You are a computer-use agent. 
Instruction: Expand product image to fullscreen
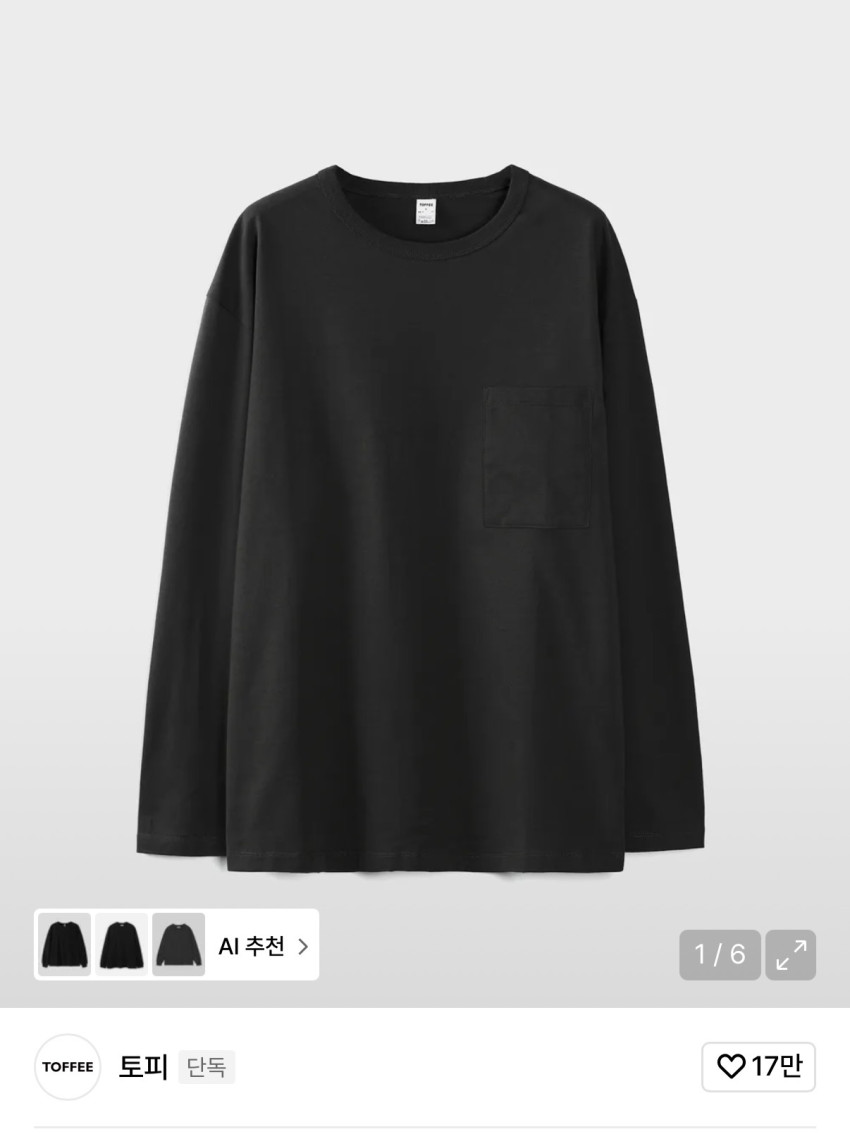790,955
